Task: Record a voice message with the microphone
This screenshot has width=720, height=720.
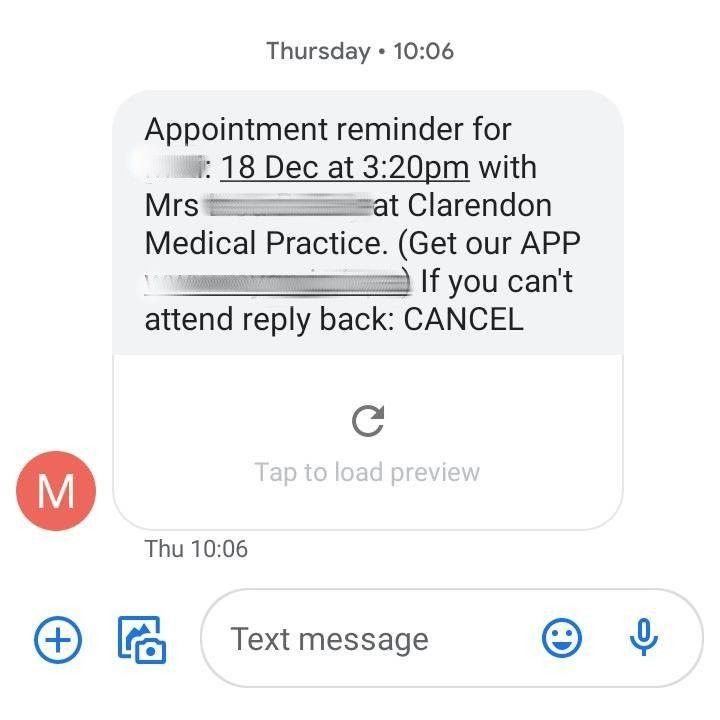Action: pos(645,638)
